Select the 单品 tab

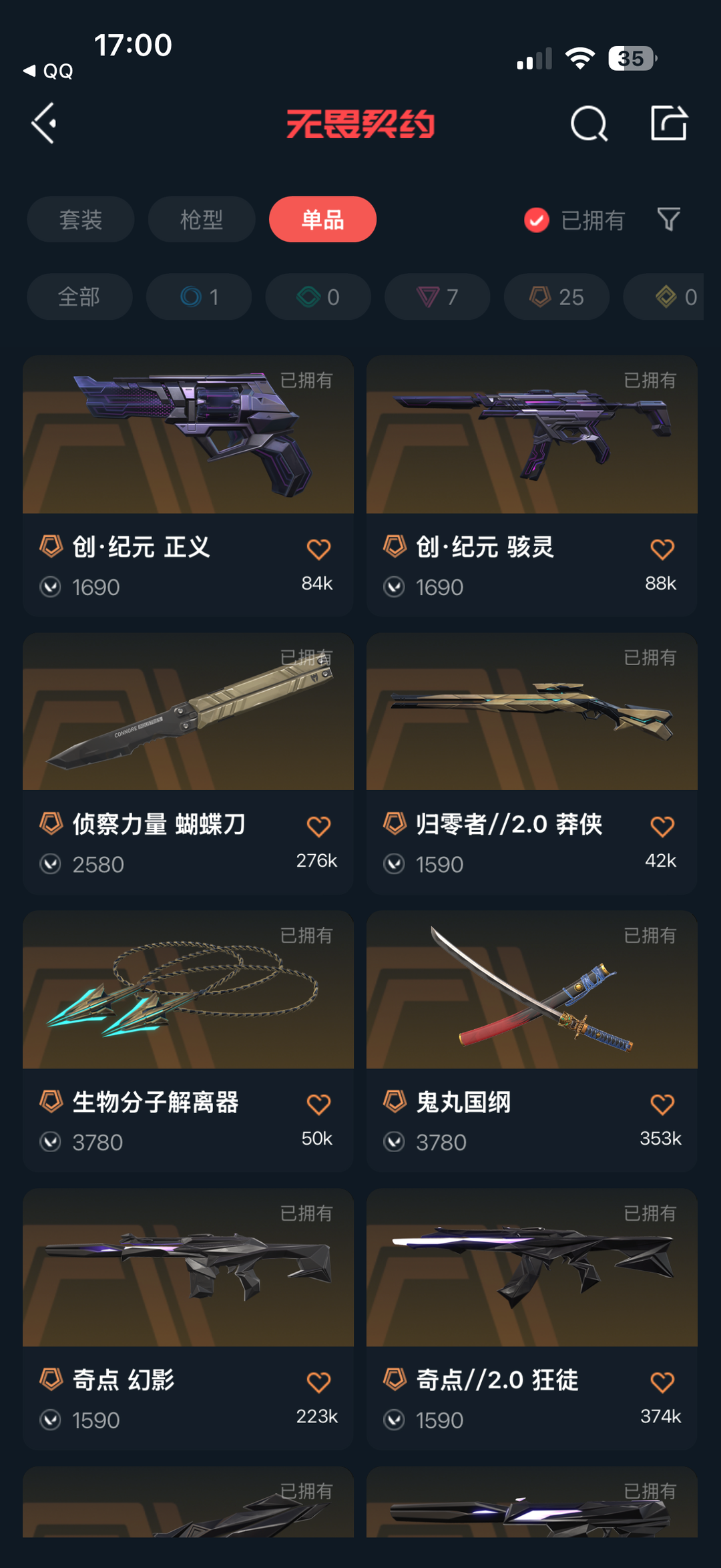tap(322, 219)
